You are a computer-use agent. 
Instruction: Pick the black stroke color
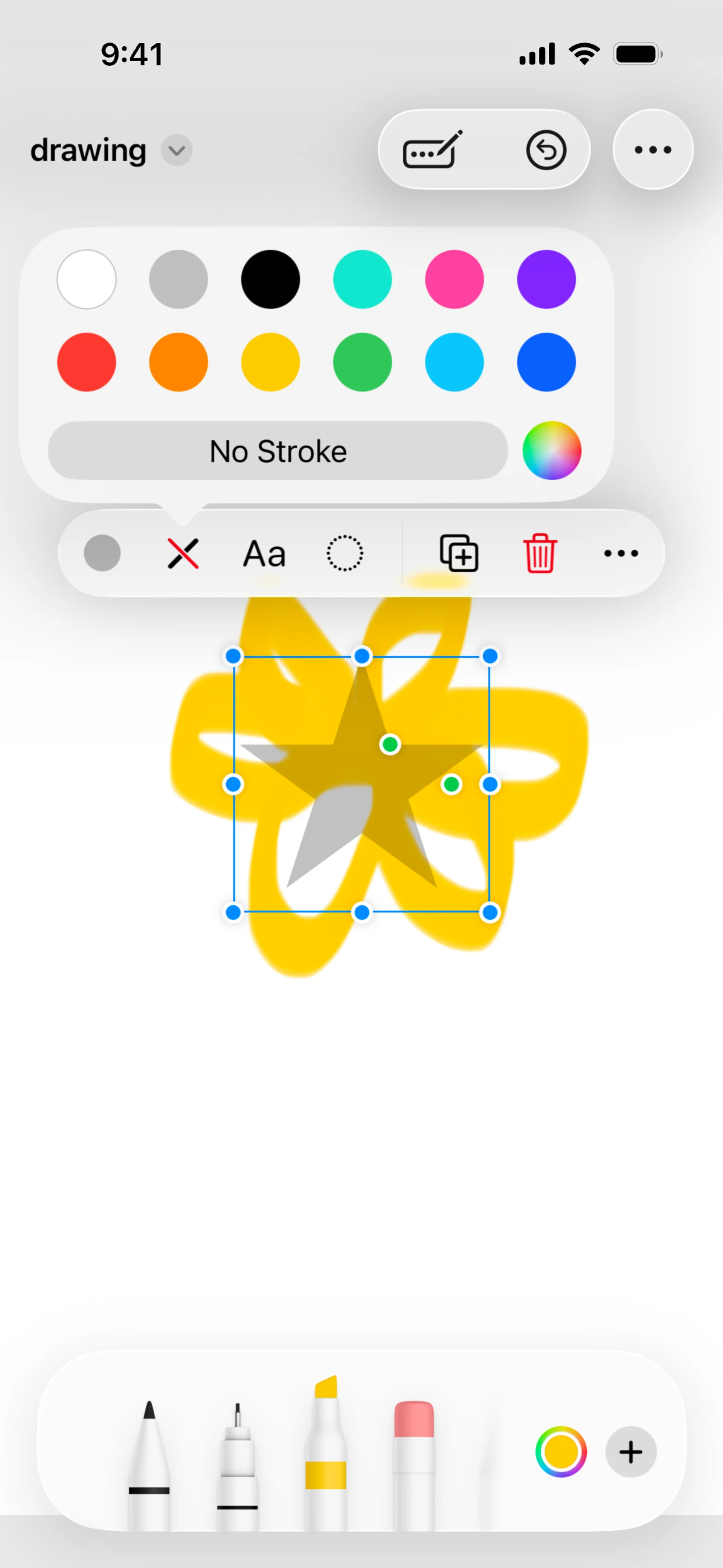270,280
